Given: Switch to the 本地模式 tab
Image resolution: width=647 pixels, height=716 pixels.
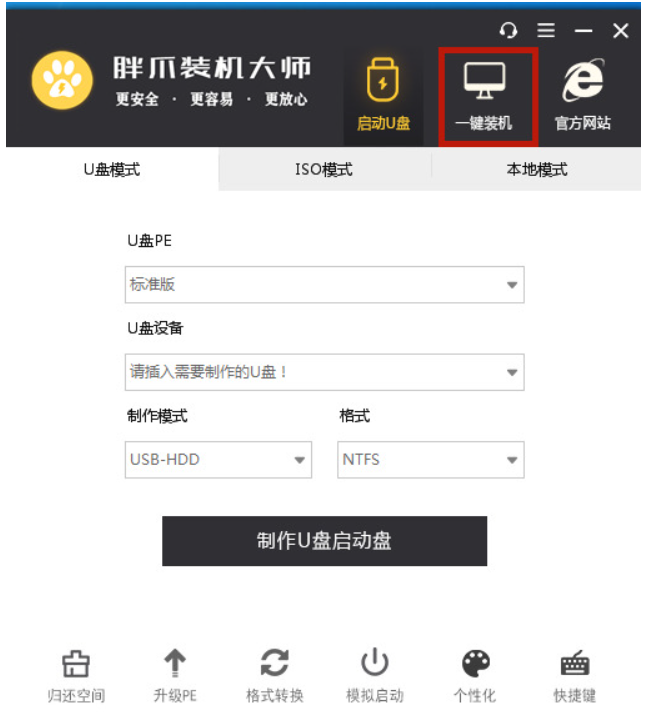Looking at the screenshot, I should tap(536, 169).
